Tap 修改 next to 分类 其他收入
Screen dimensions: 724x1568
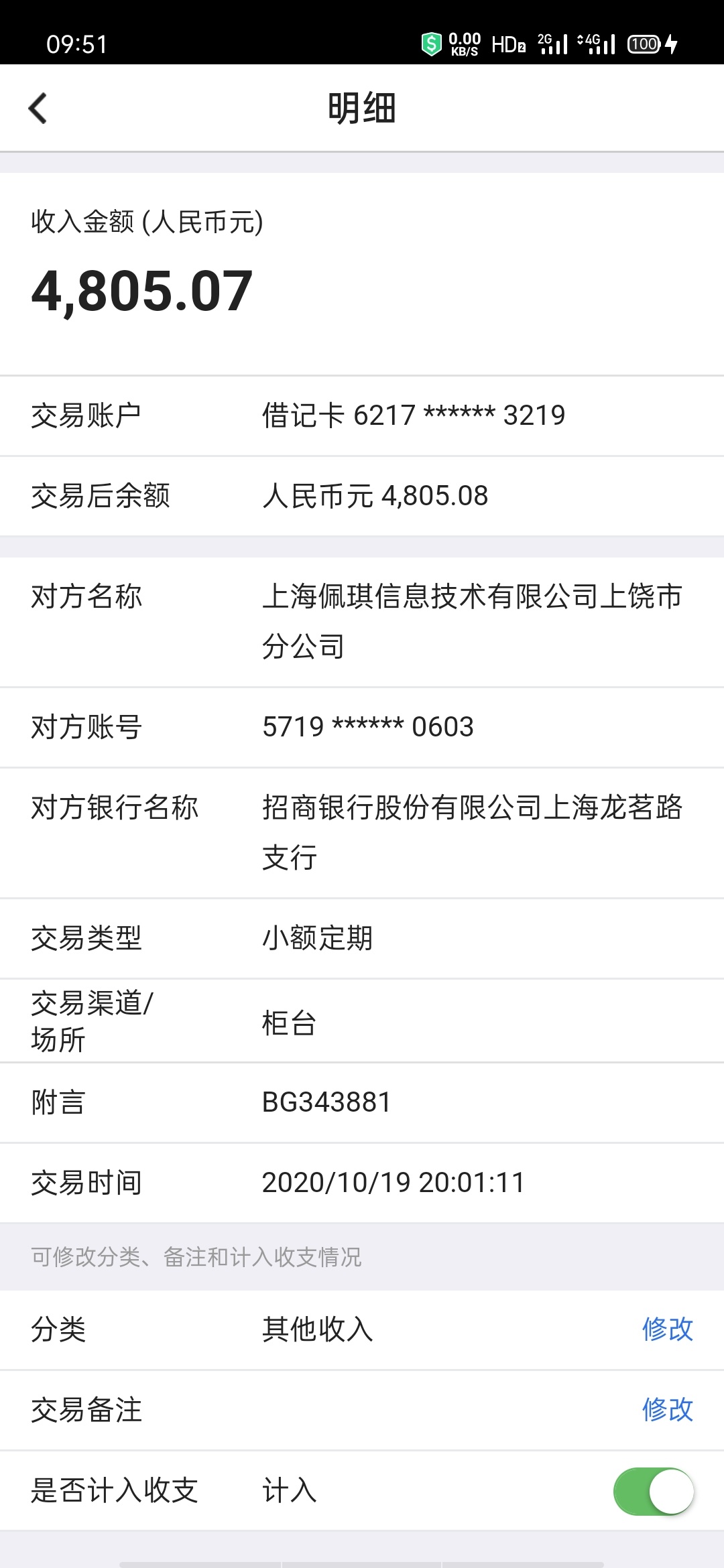coord(667,1329)
